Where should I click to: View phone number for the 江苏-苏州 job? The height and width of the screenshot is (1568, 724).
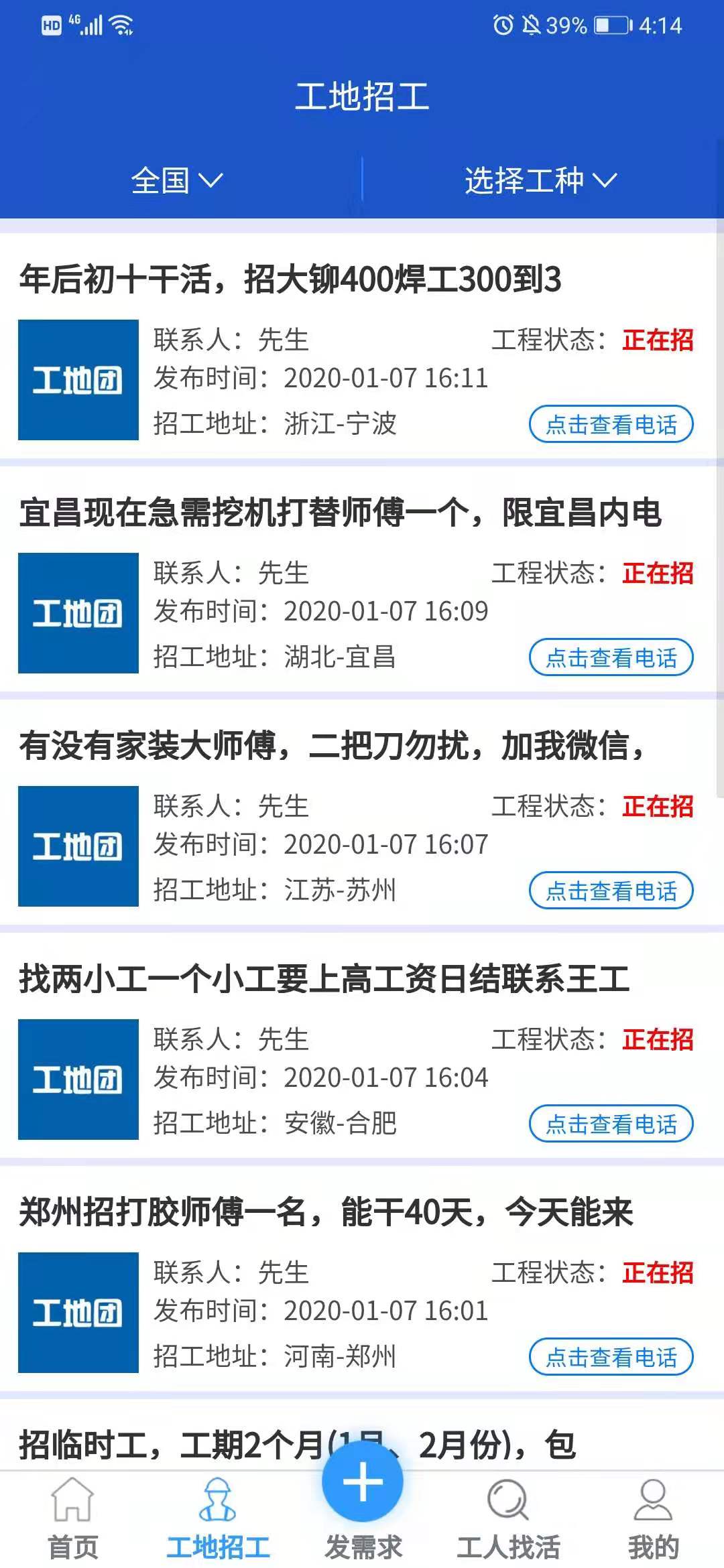(611, 891)
